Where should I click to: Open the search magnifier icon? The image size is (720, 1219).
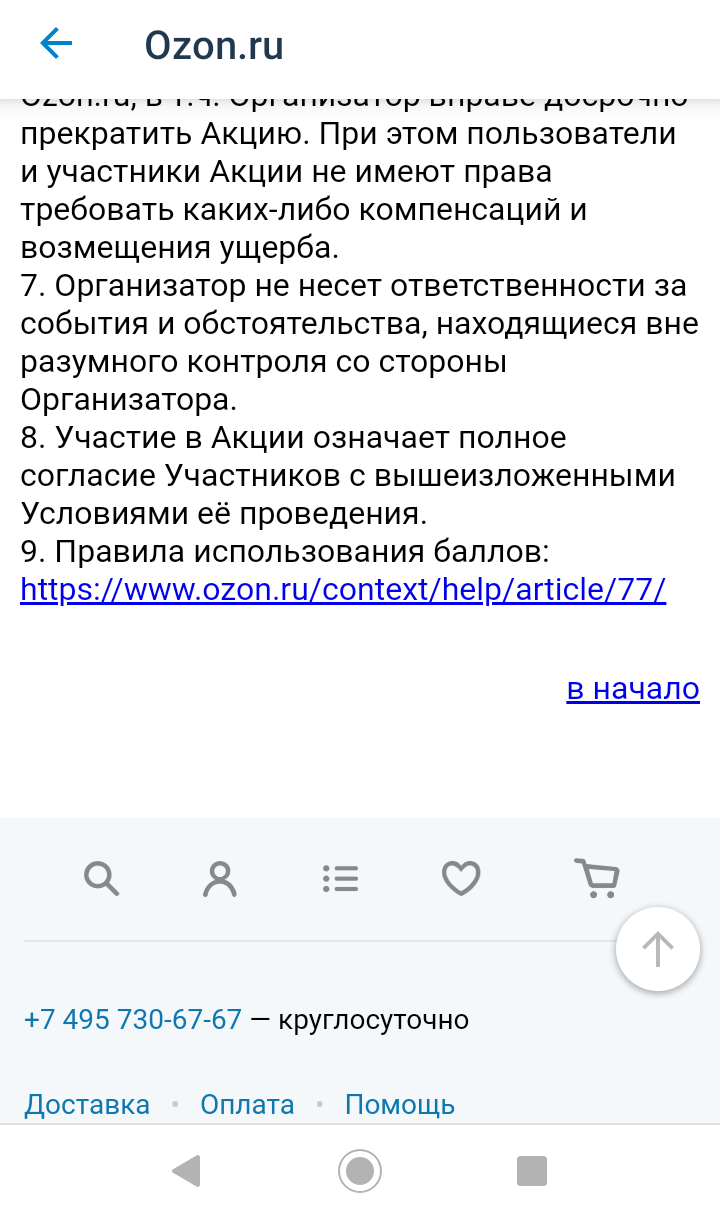point(101,879)
